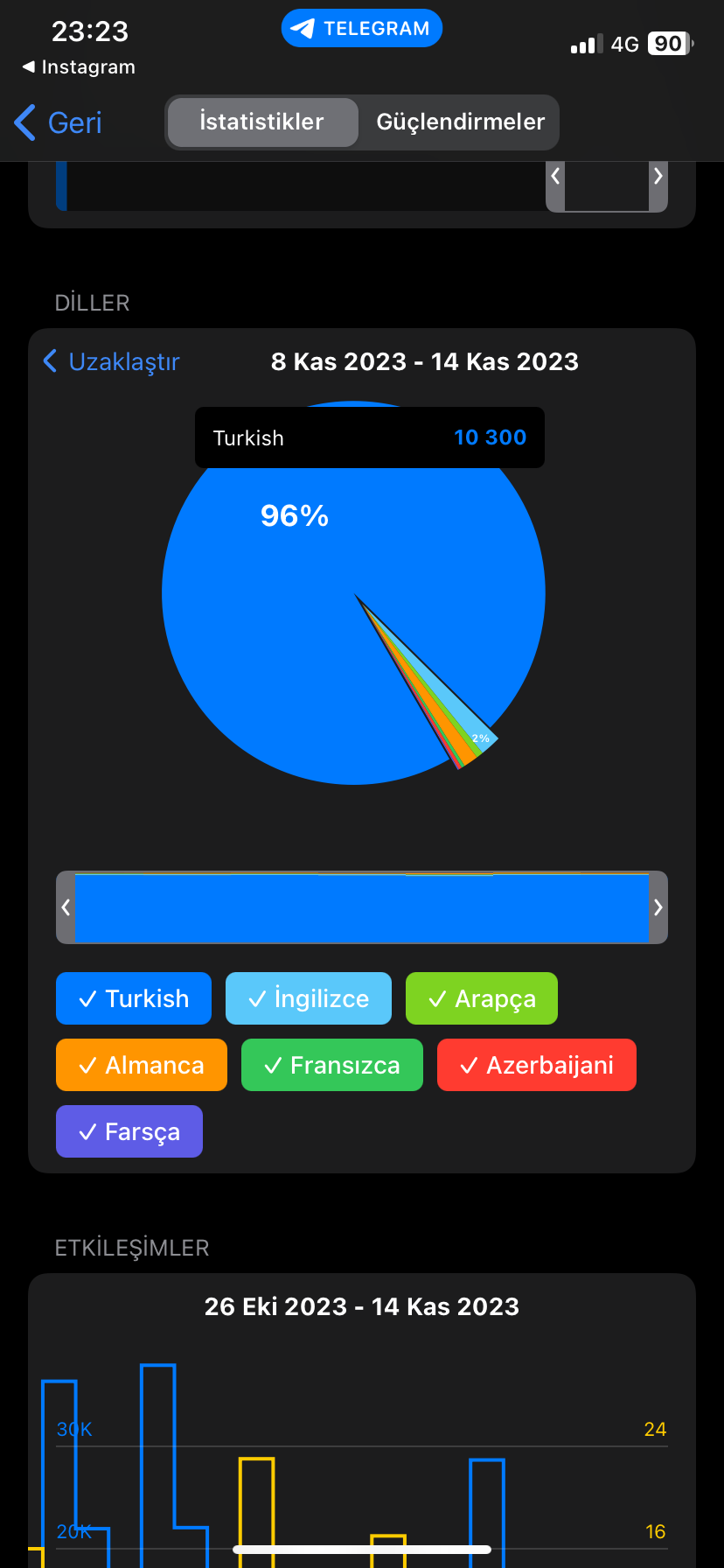Viewport: 724px width, 1568px height.
Task: Return to Instagram via status bar link
Action: click(x=79, y=67)
